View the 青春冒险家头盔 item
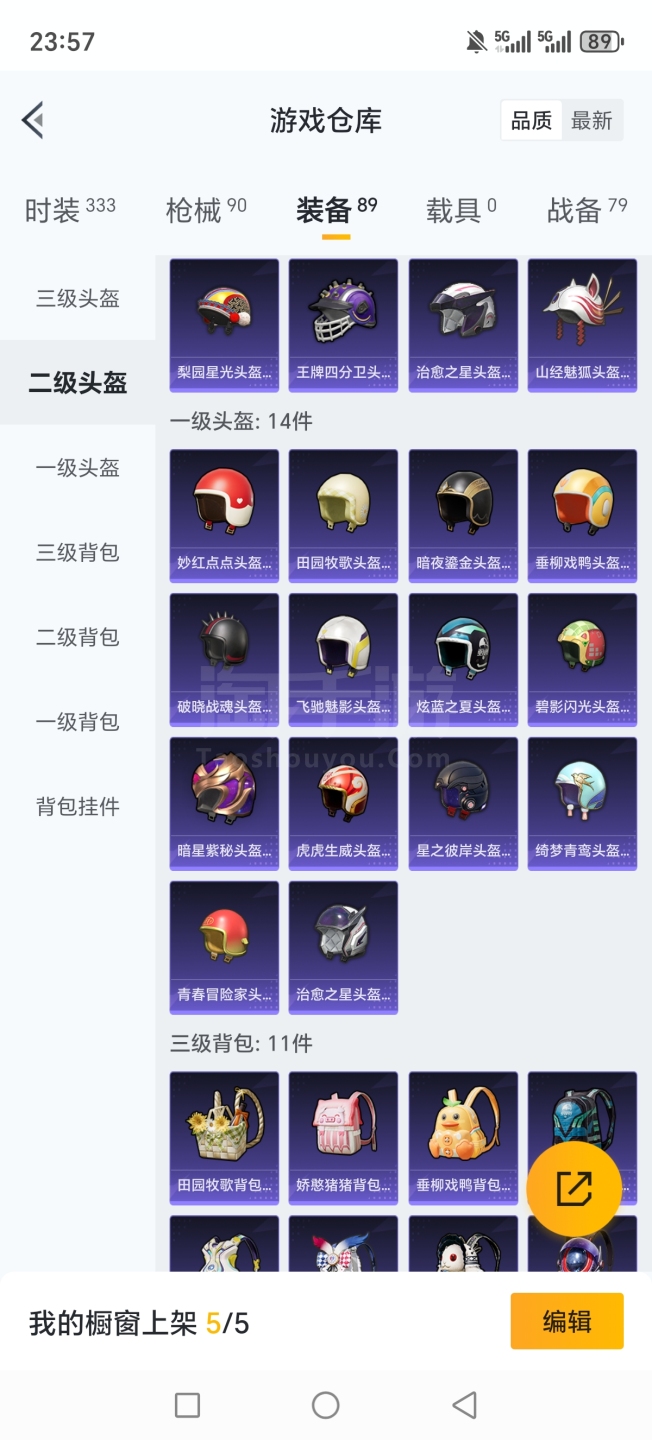Screen dimensions: 652x1440 tap(224, 946)
